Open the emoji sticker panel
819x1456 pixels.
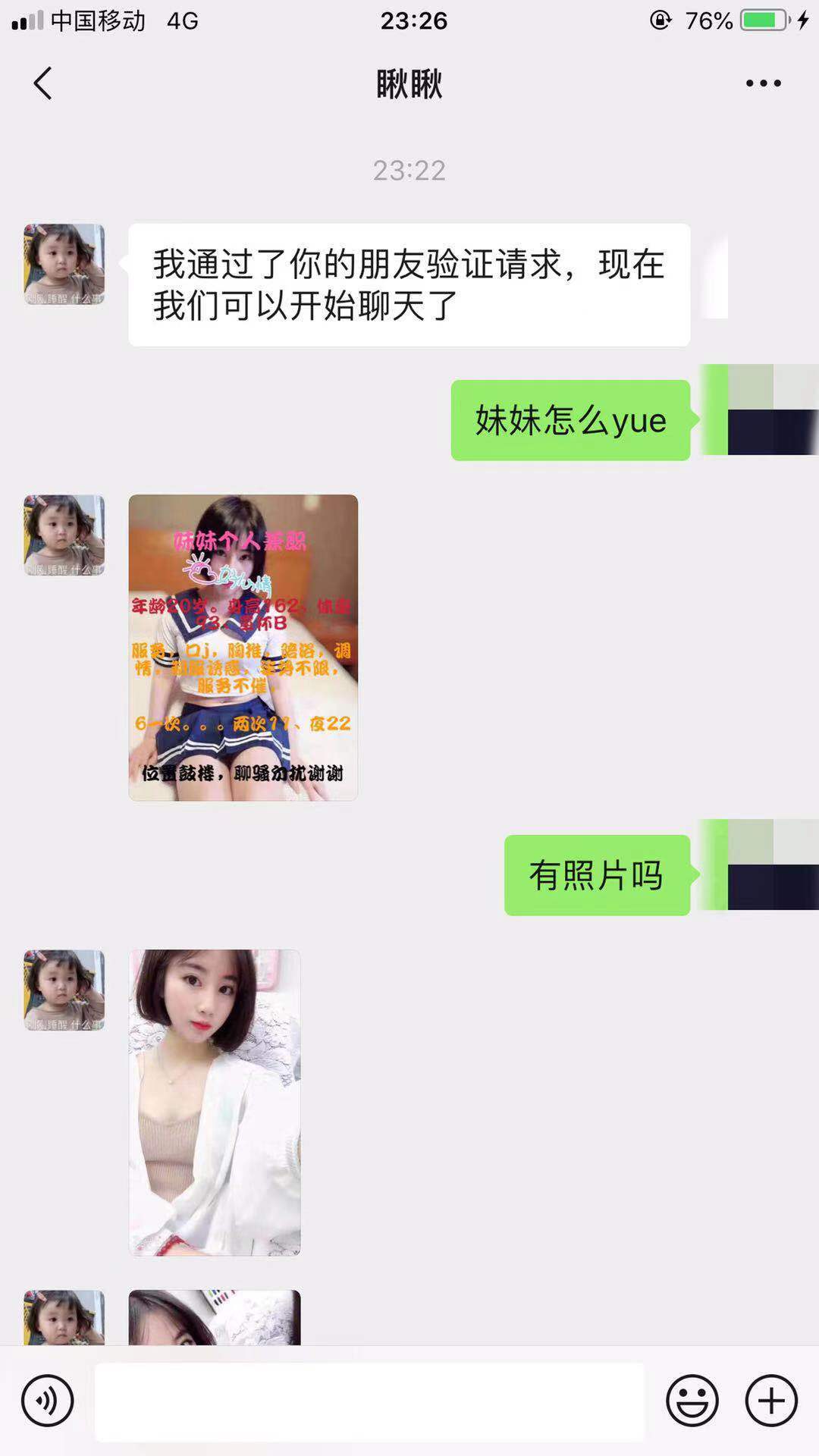click(692, 1401)
